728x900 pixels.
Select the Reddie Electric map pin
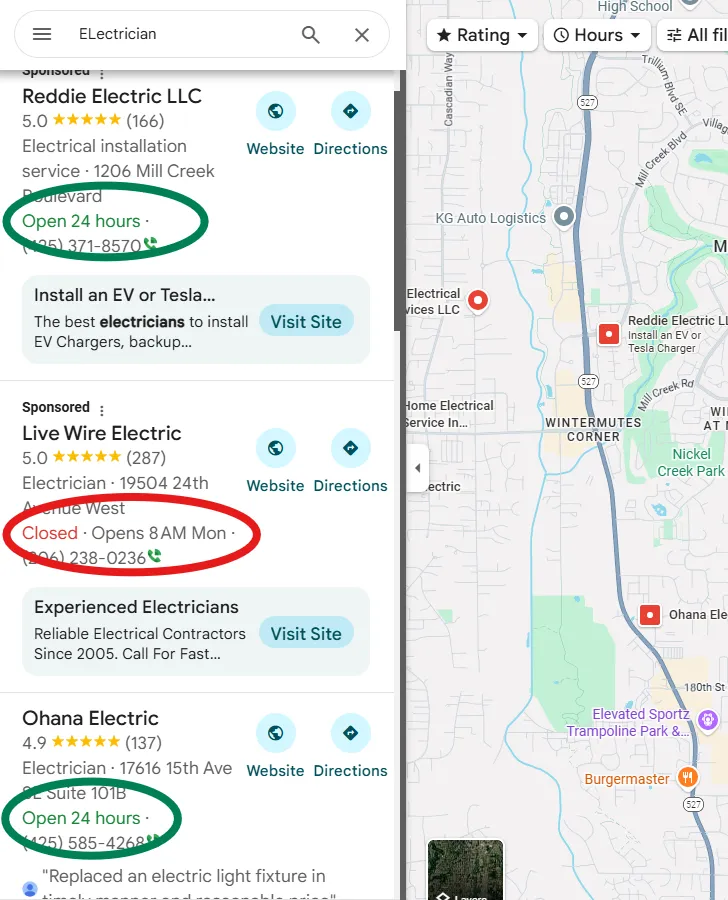pyautogui.click(x=609, y=334)
